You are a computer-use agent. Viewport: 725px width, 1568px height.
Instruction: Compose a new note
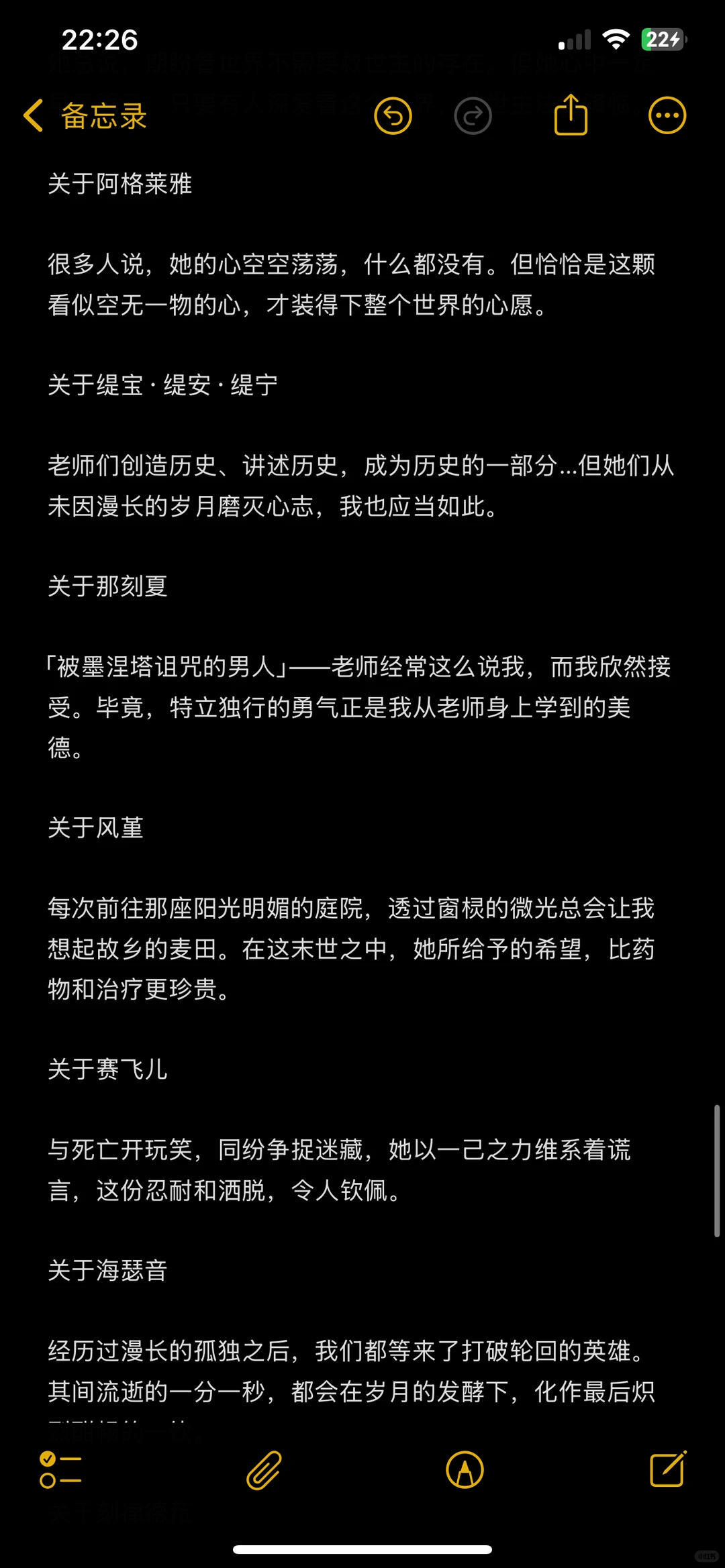(668, 1468)
